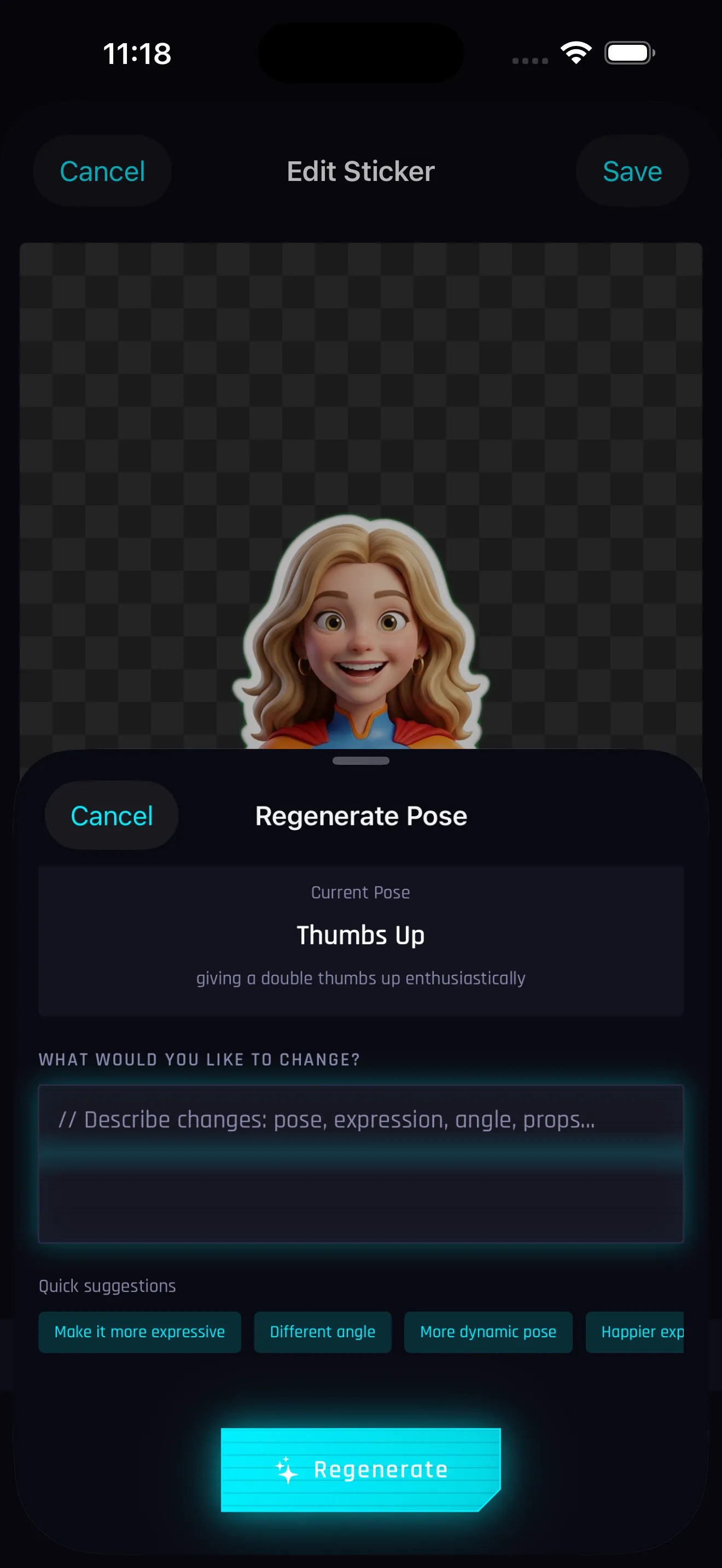The width and height of the screenshot is (722, 1568).
Task: Tap the transparent checkerboard canvas area
Action: [152, 365]
